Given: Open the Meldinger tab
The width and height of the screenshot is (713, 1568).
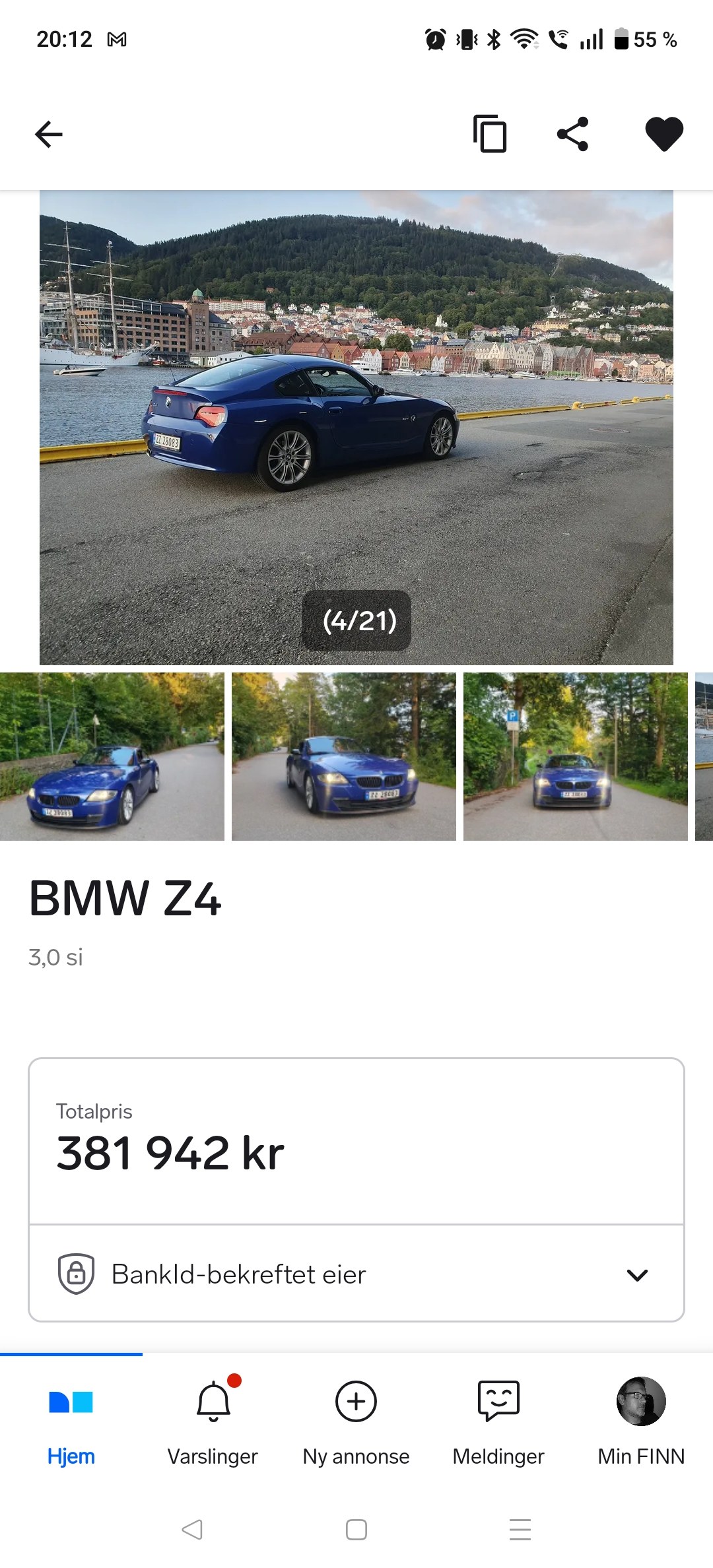Looking at the screenshot, I should click(x=498, y=1419).
